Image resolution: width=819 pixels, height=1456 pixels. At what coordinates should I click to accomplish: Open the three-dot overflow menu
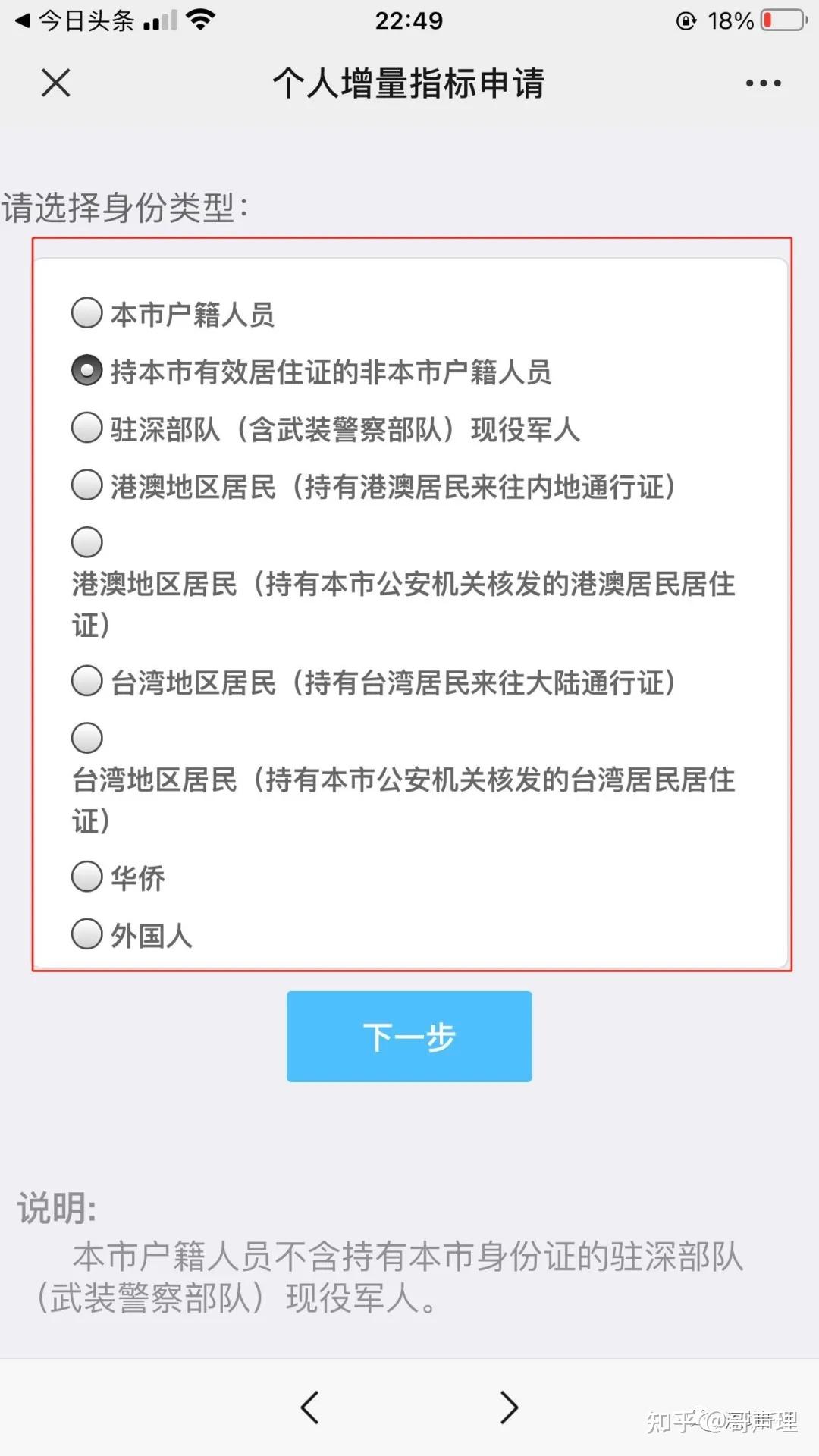(x=763, y=83)
